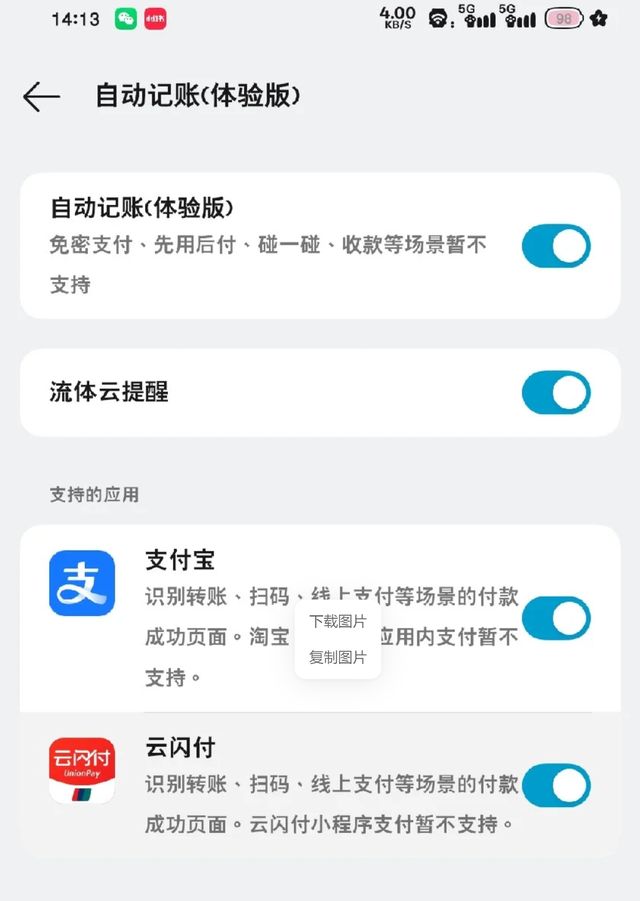Select 下载图片 in the popup menu

338,621
